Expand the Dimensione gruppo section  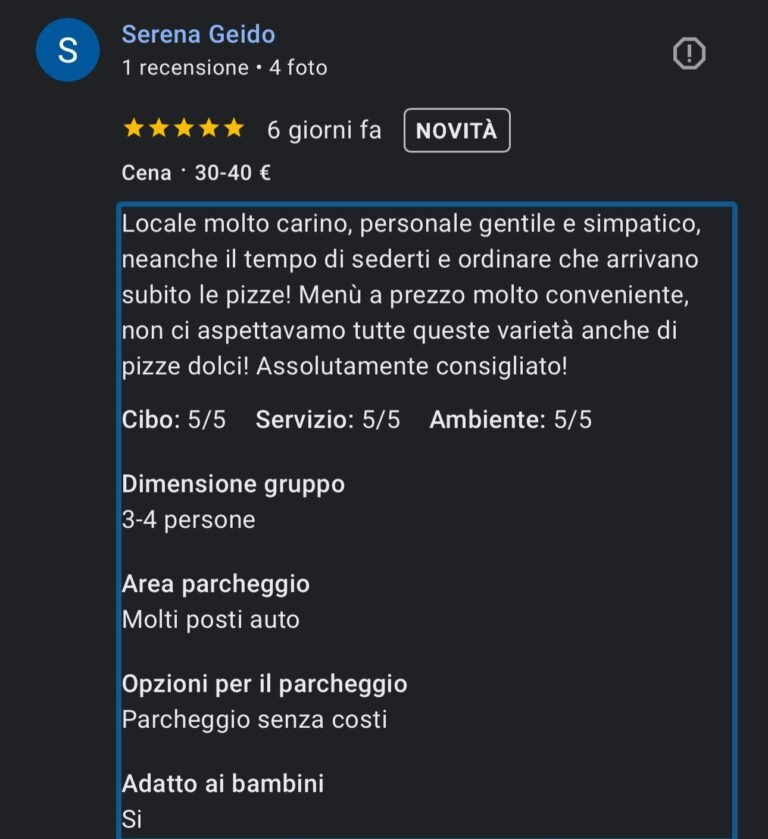(232, 483)
